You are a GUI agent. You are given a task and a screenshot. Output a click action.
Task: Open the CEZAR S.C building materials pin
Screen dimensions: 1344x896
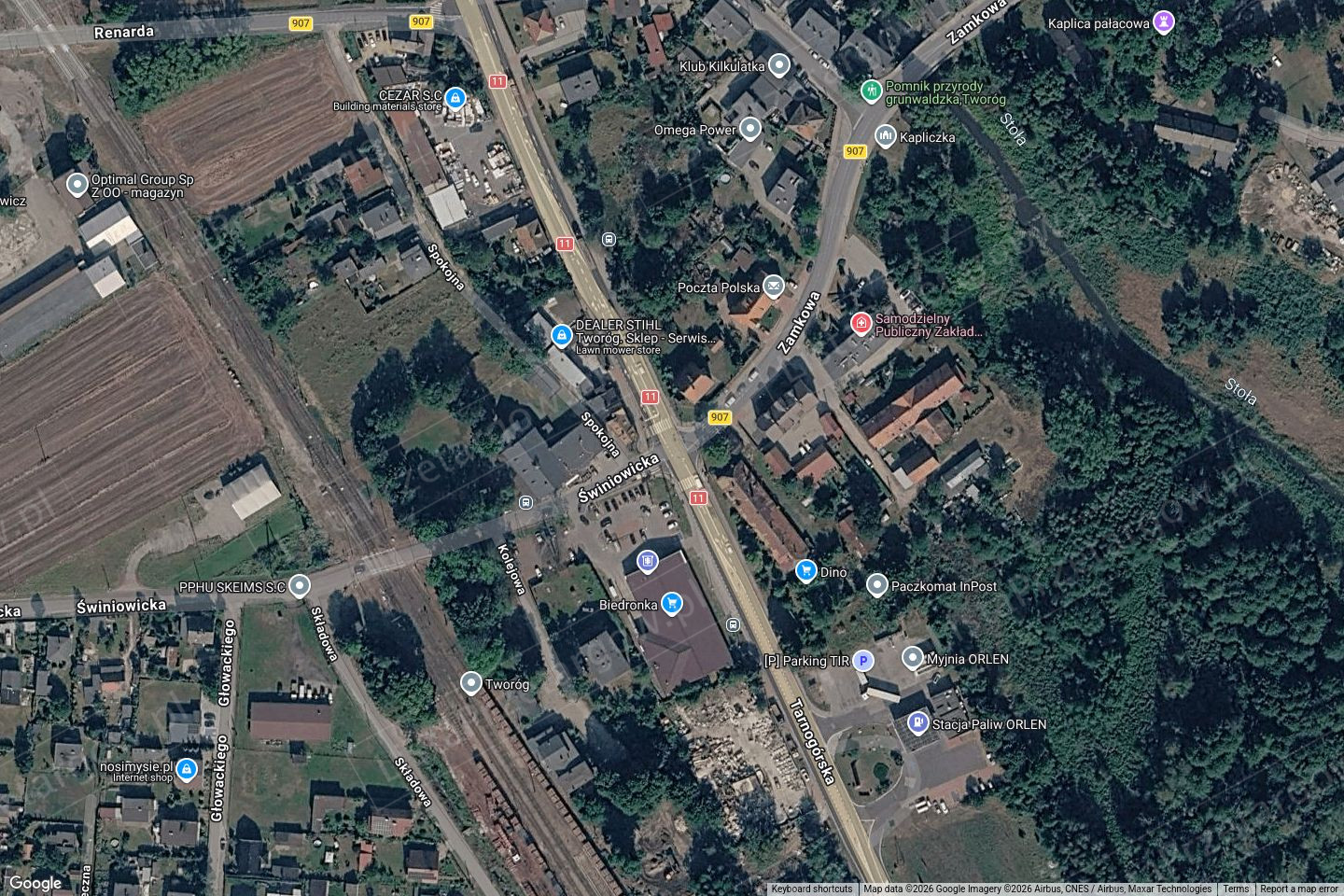pos(455,97)
